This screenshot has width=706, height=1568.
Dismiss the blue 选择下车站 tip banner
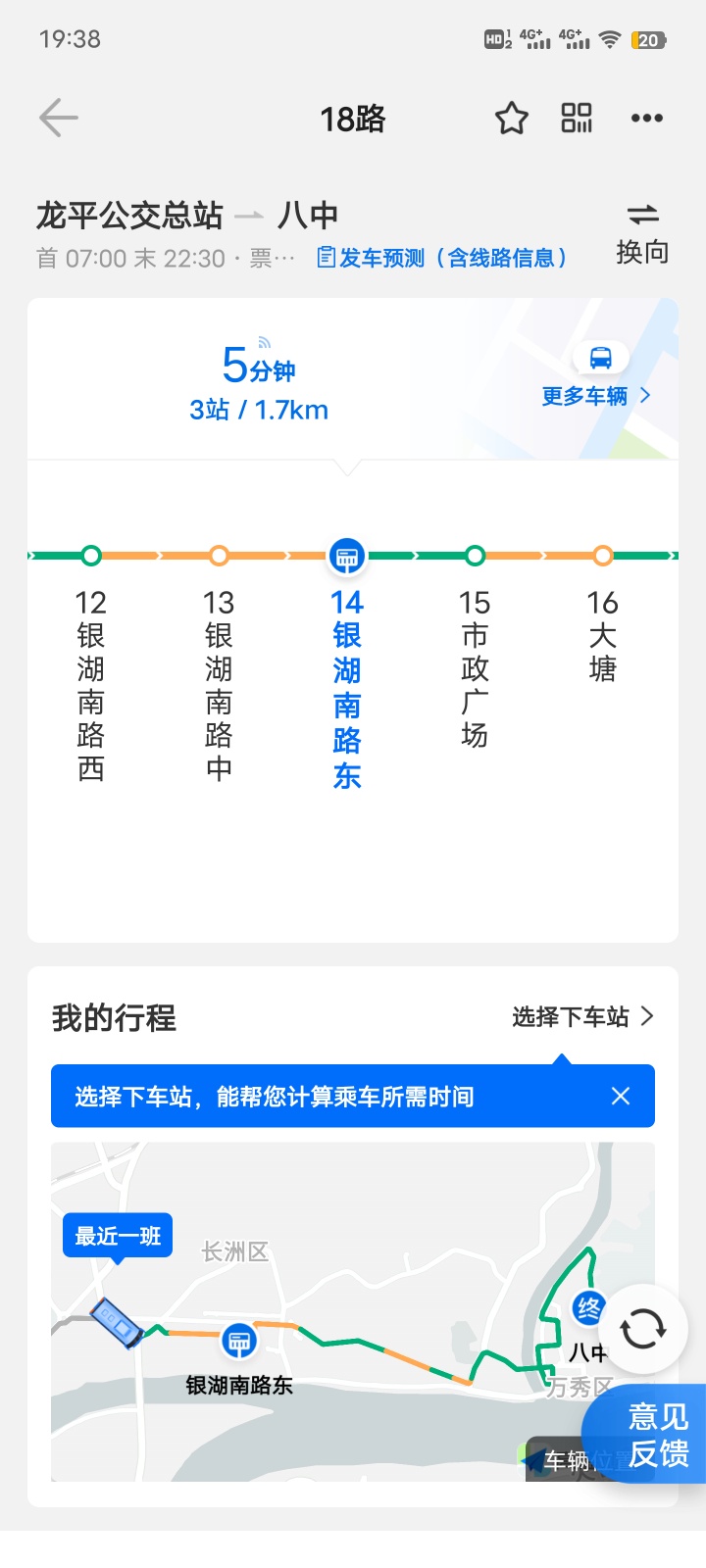[621, 1096]
